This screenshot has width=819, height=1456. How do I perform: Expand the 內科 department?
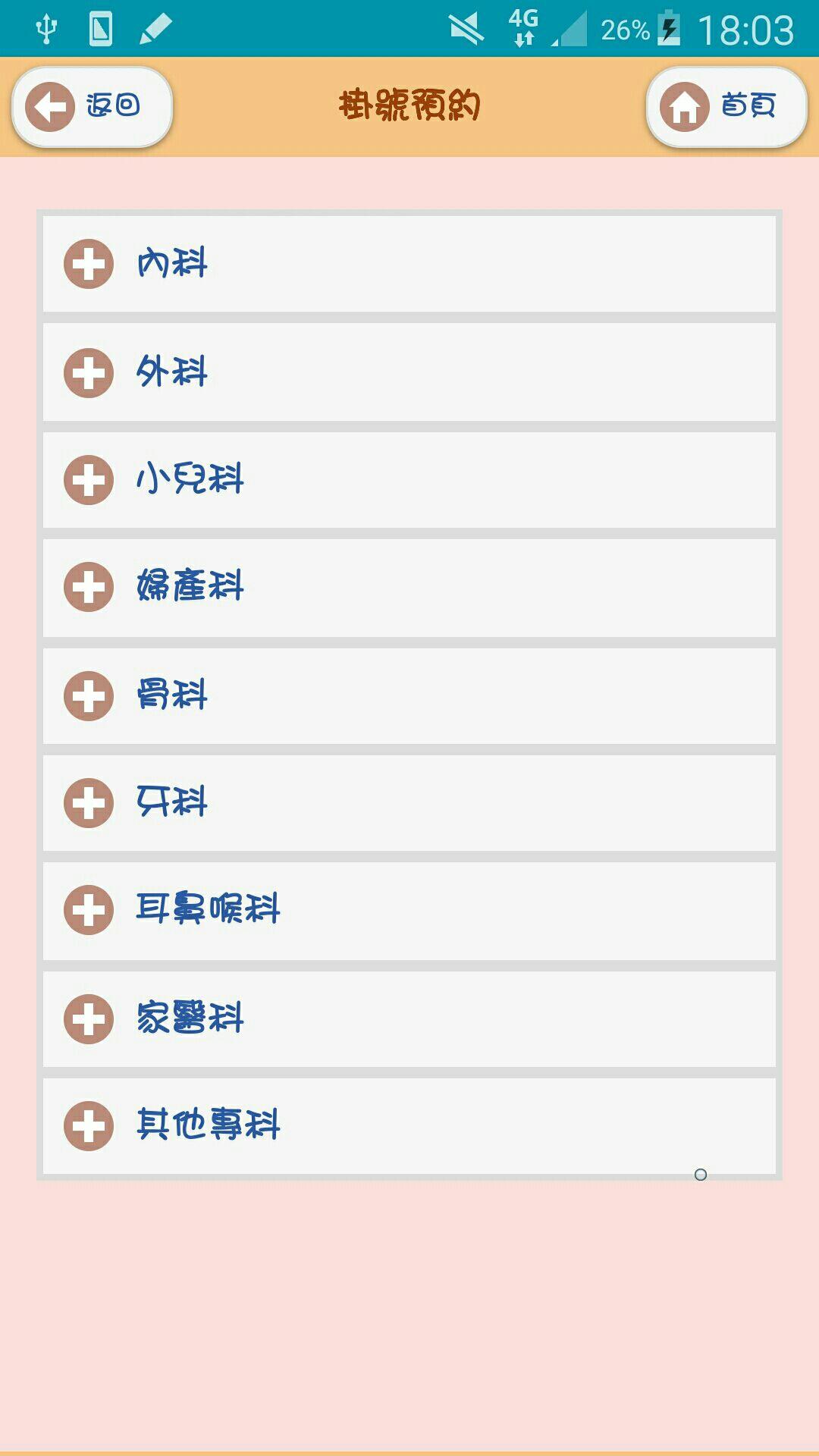pos(409,264)
